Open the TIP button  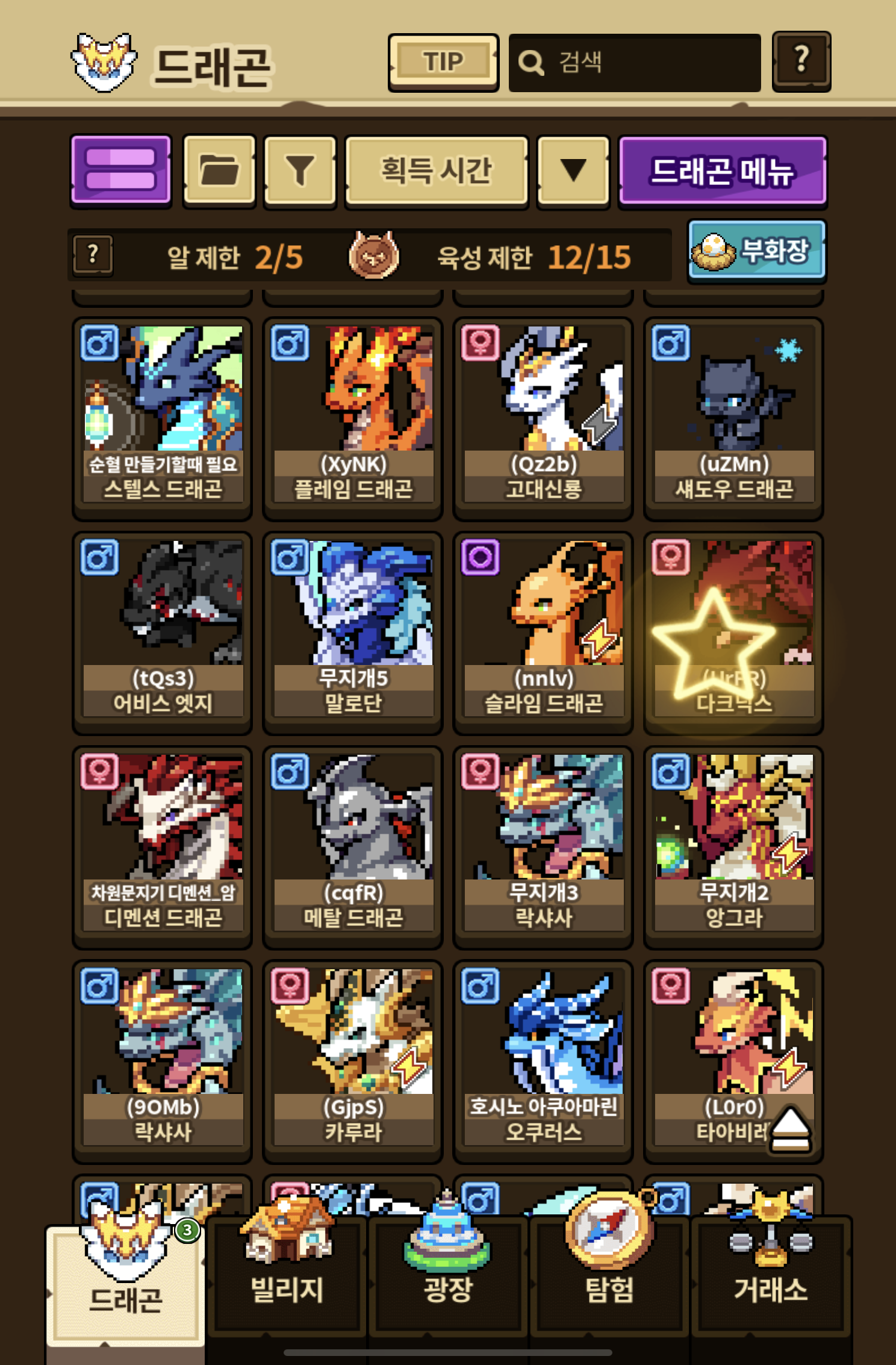(x=443, y=62)
